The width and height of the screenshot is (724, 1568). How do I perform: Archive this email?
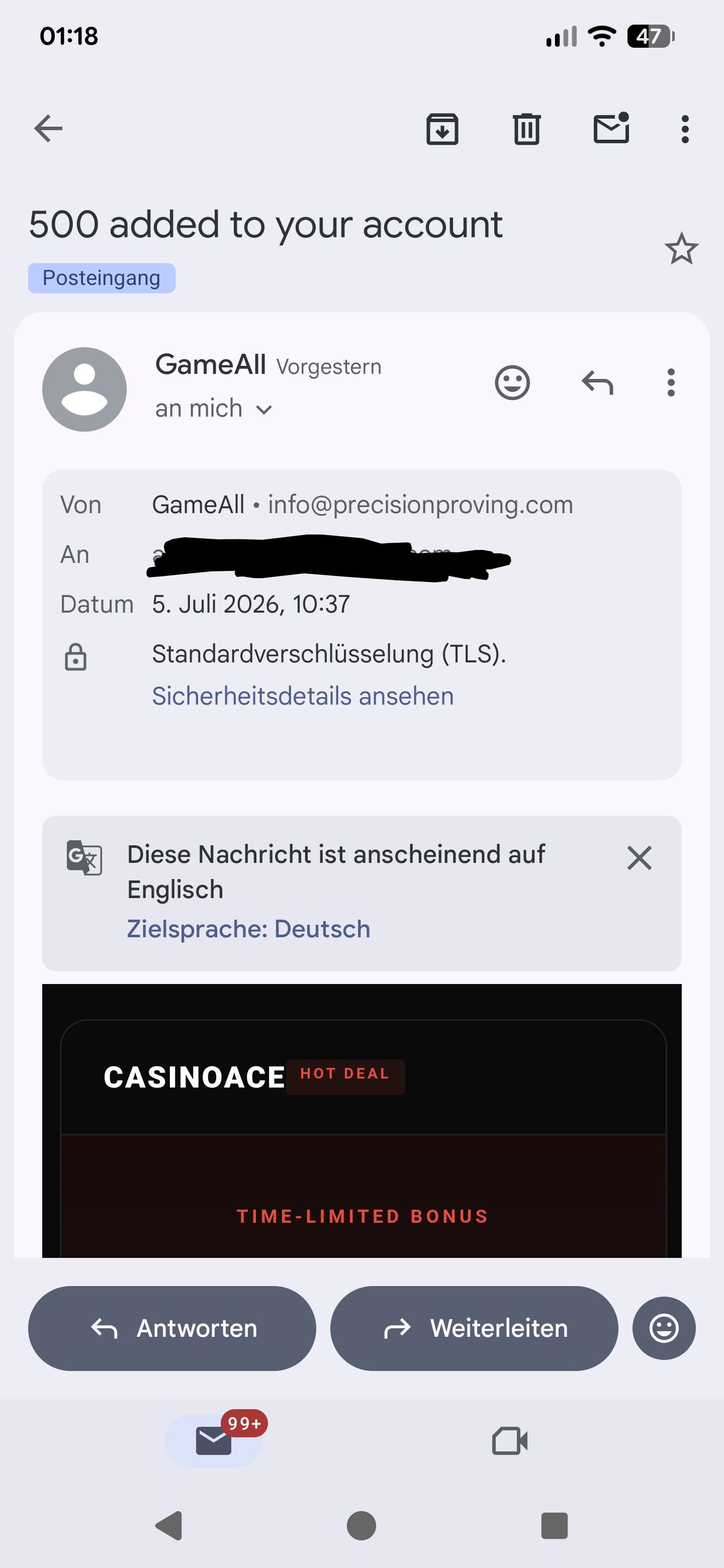click(x=442, y=129)
